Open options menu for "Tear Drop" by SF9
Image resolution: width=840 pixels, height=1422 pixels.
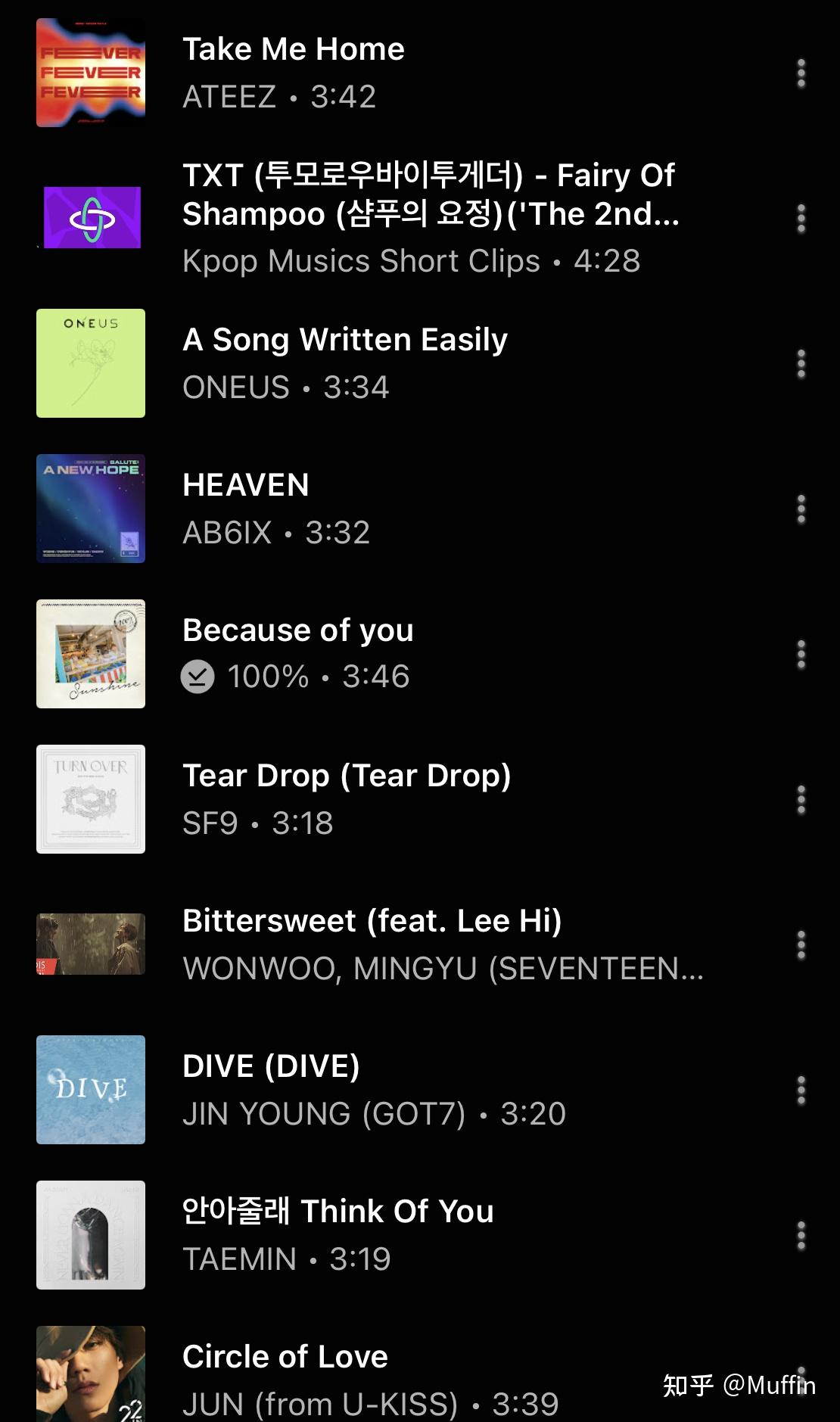point(802,798)
